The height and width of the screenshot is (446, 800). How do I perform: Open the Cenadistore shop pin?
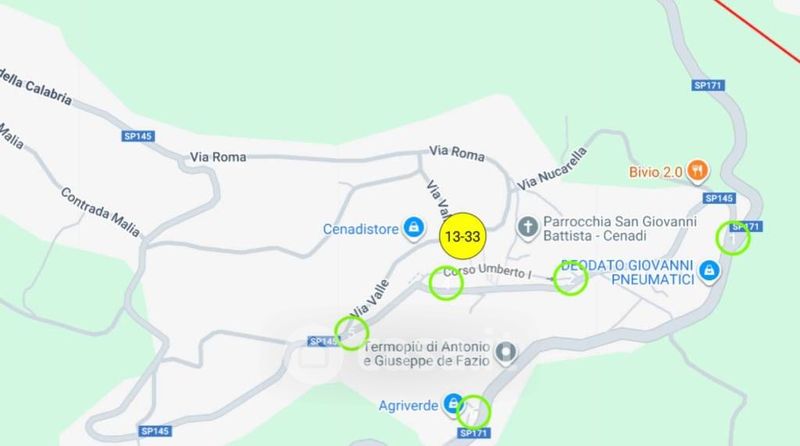point(414,228)
